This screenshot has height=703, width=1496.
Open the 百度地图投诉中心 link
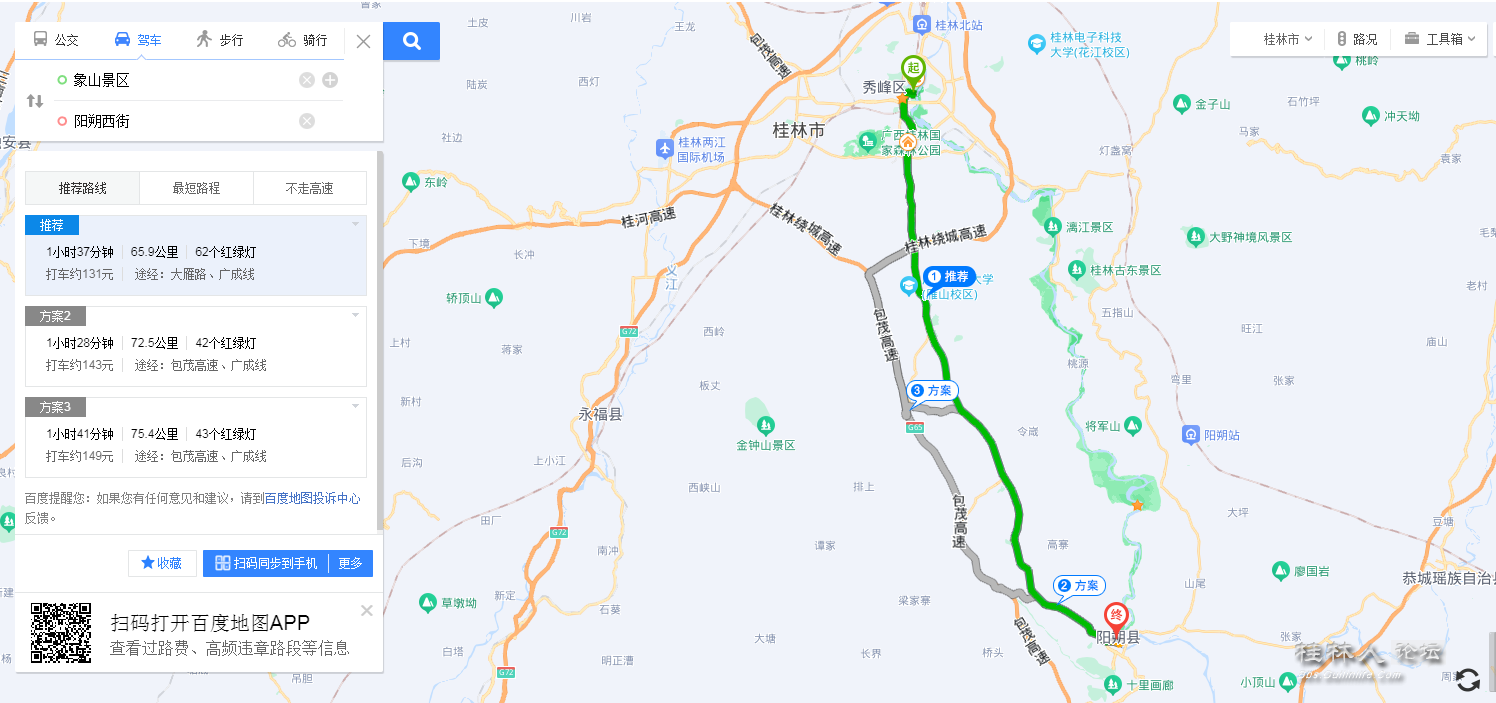(312, 498)
